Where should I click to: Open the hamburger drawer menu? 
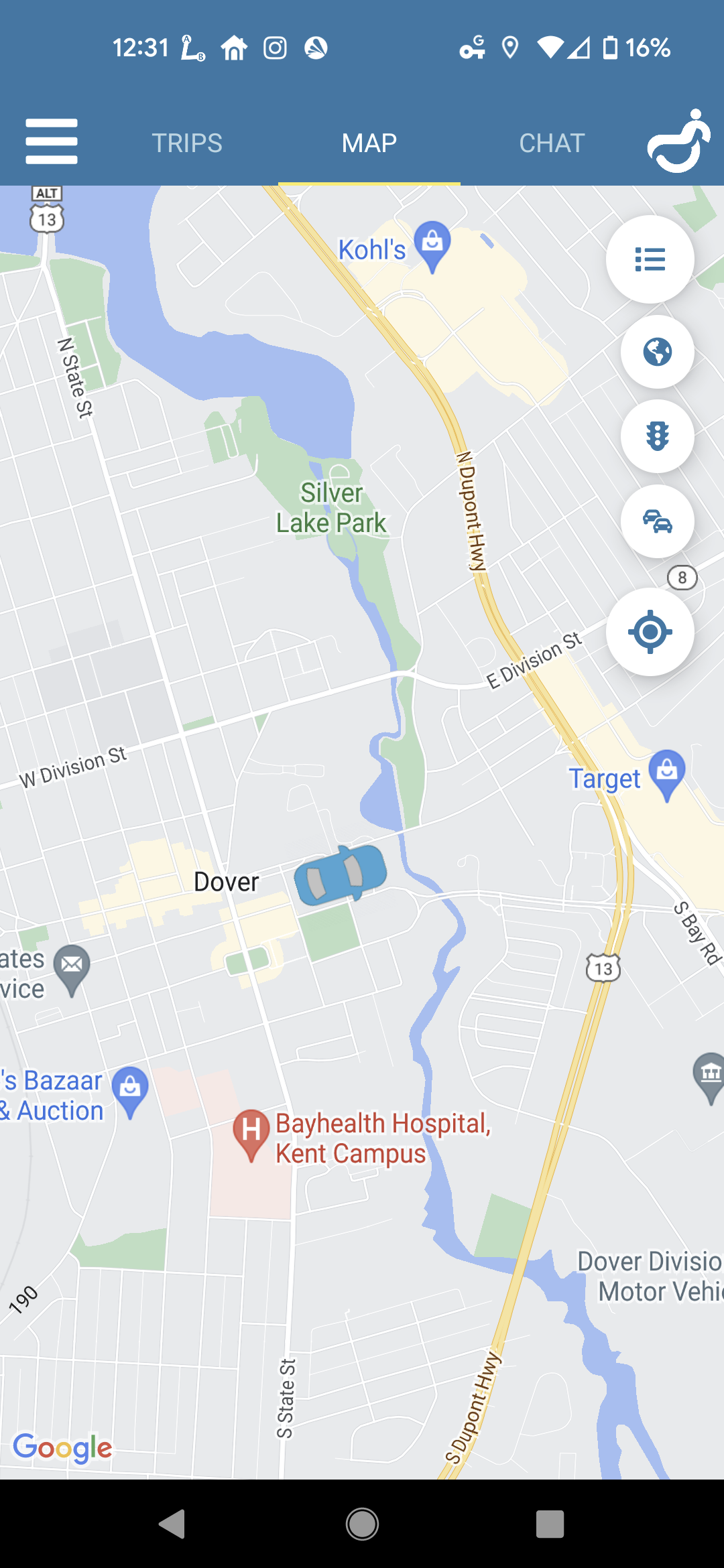coord(52,141)
